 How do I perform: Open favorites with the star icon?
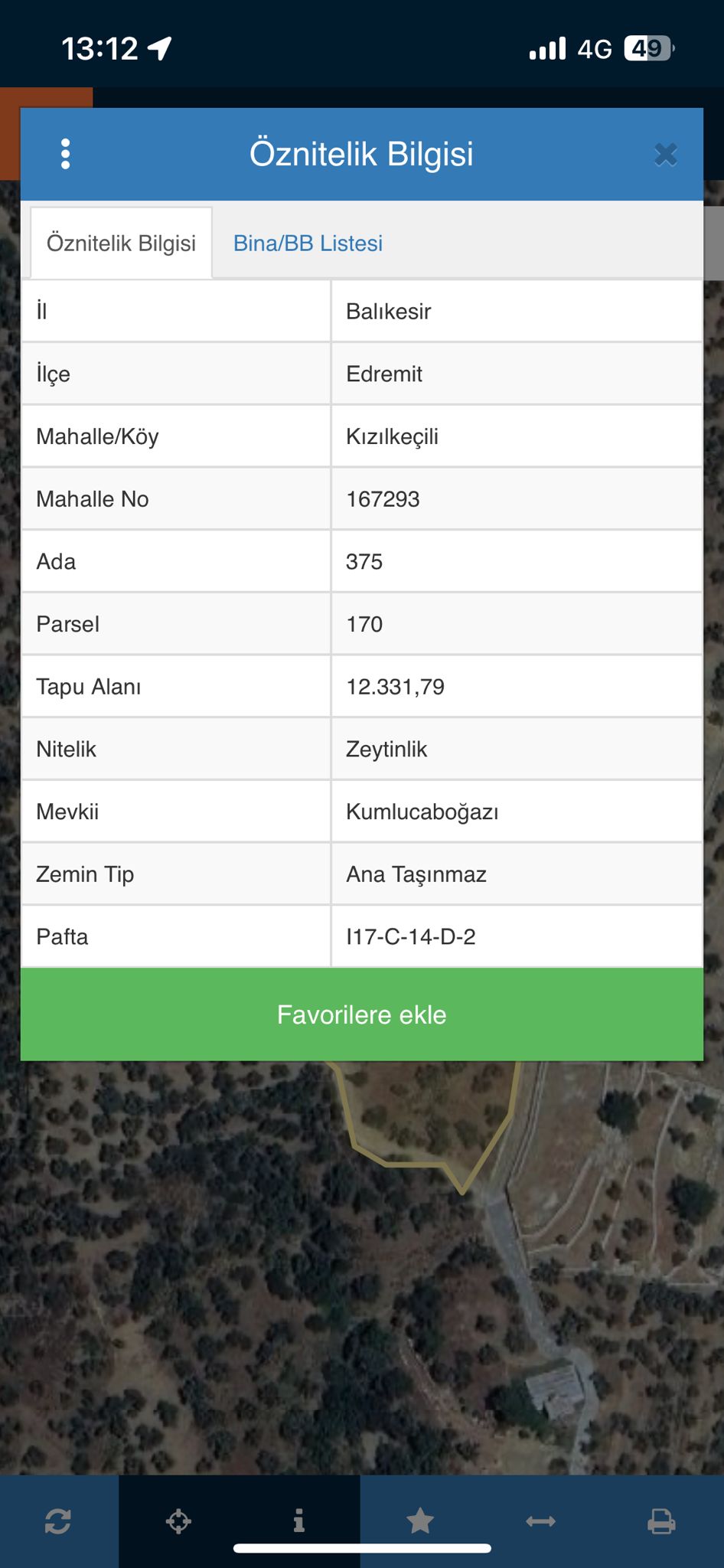(421, 1521)
